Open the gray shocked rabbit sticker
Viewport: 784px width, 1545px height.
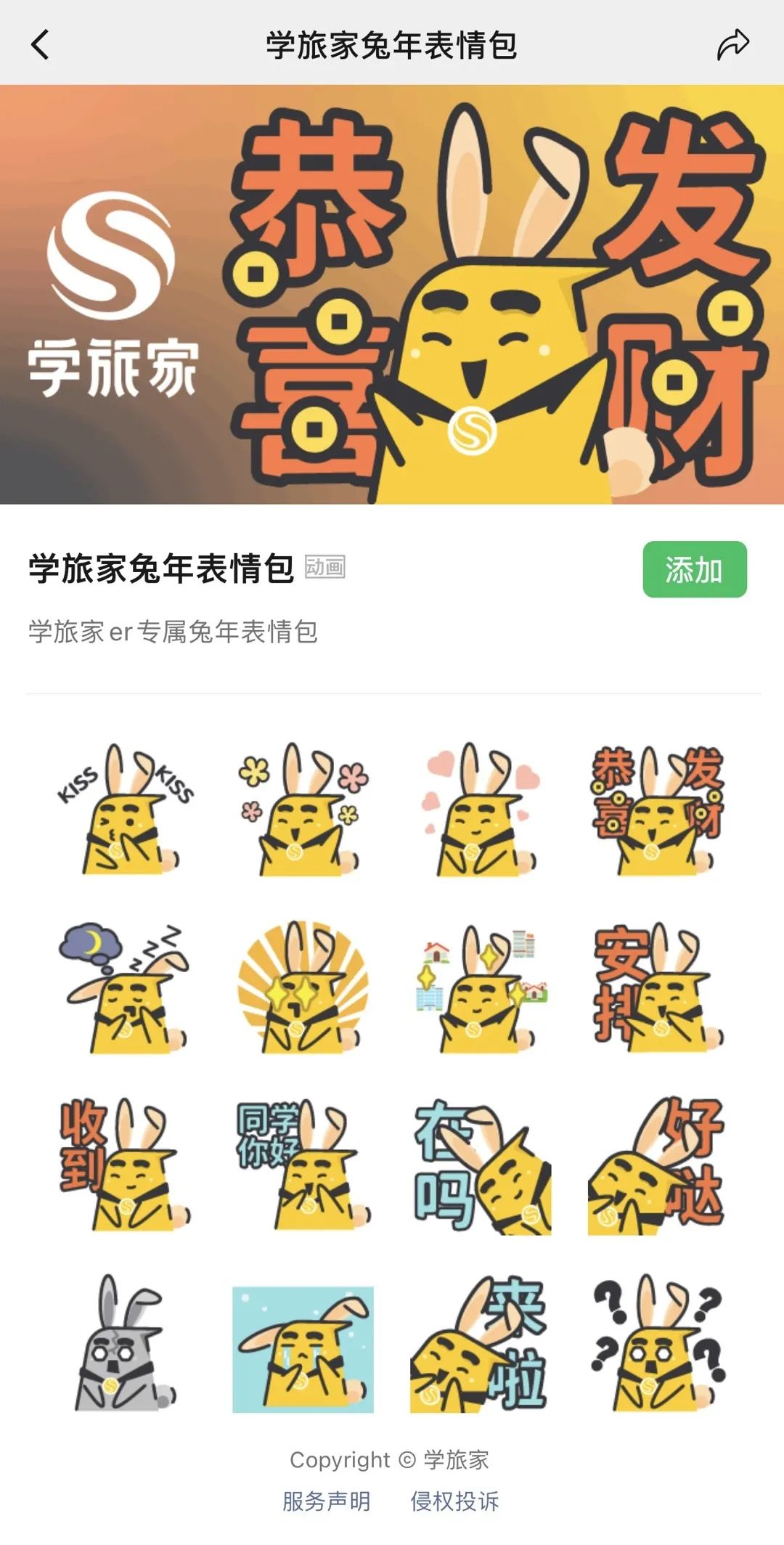(x=125, y=1343)
